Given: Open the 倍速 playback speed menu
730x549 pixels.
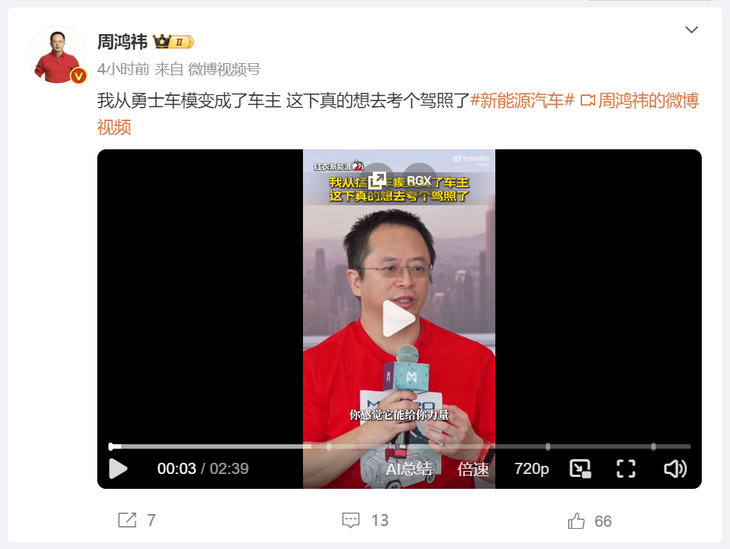Looking at the screenshot, I should (473, 468).
